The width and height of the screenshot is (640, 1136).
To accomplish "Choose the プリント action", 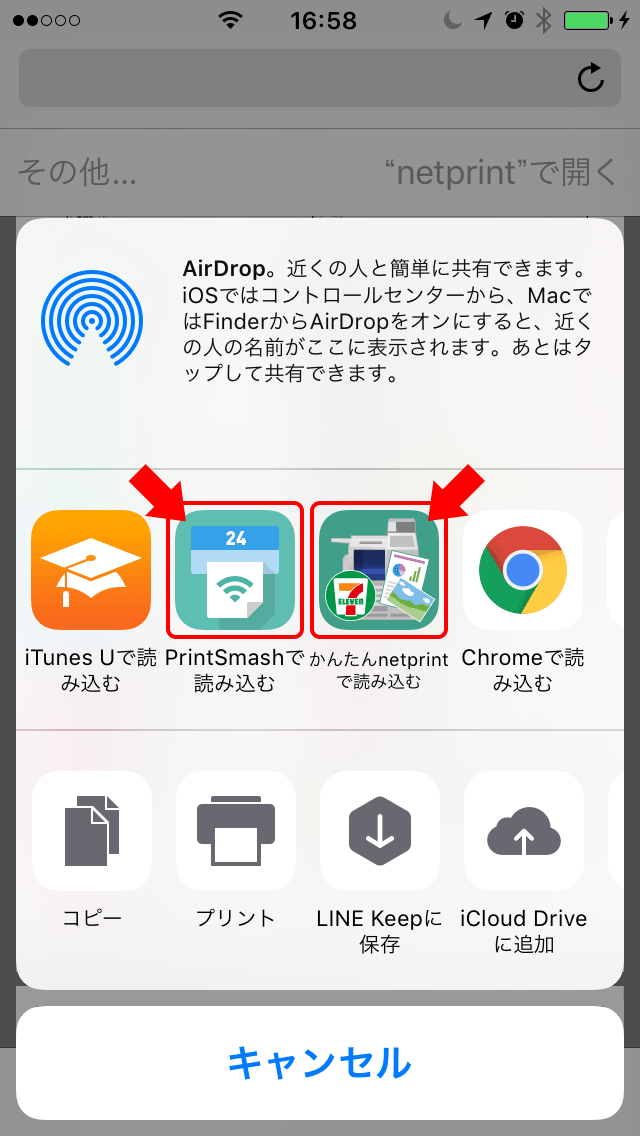I will coord(236,831).
